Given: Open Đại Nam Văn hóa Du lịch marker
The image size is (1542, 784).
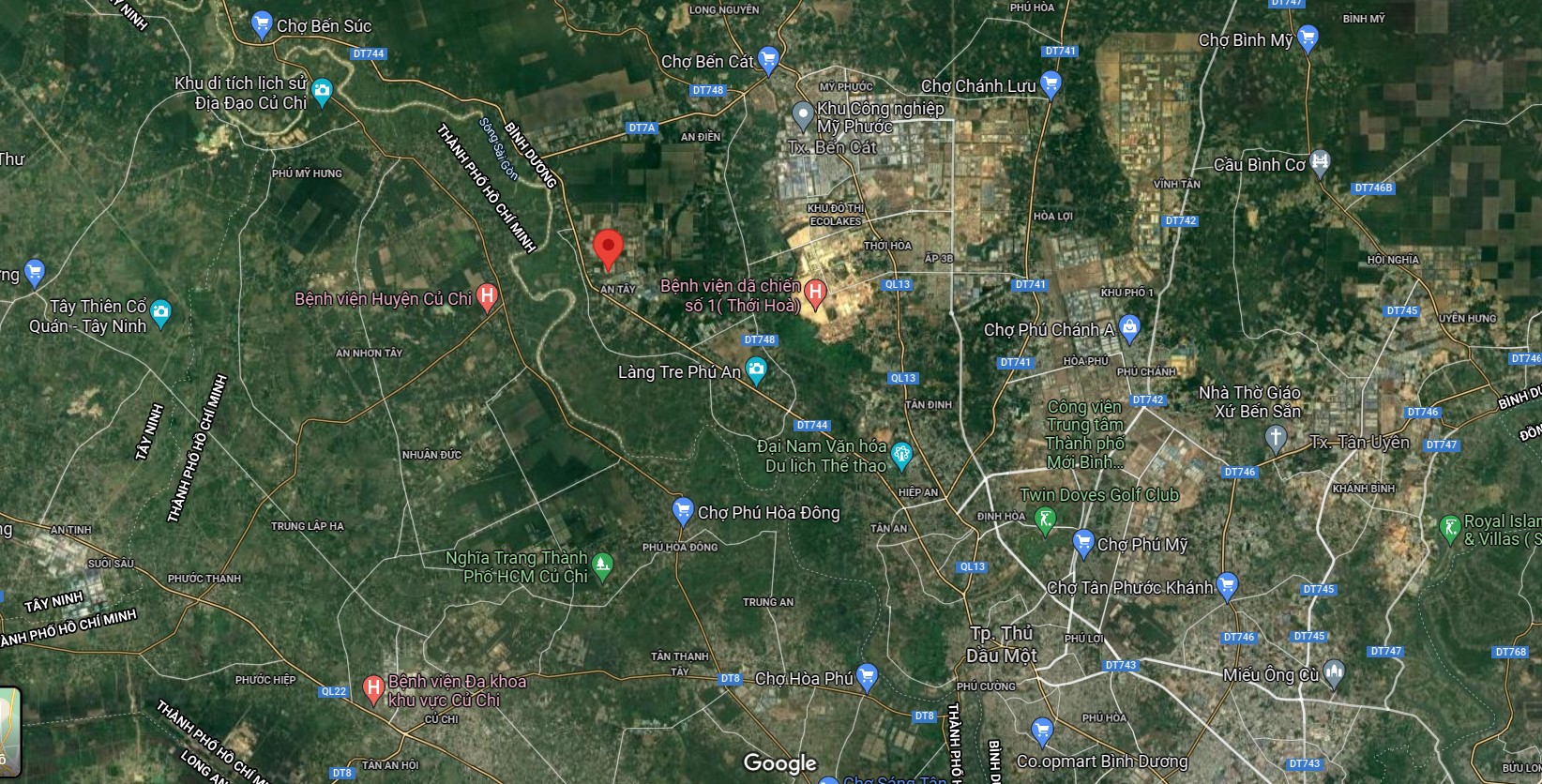Looking at the screenshot, I should click(x=901, y=455).
